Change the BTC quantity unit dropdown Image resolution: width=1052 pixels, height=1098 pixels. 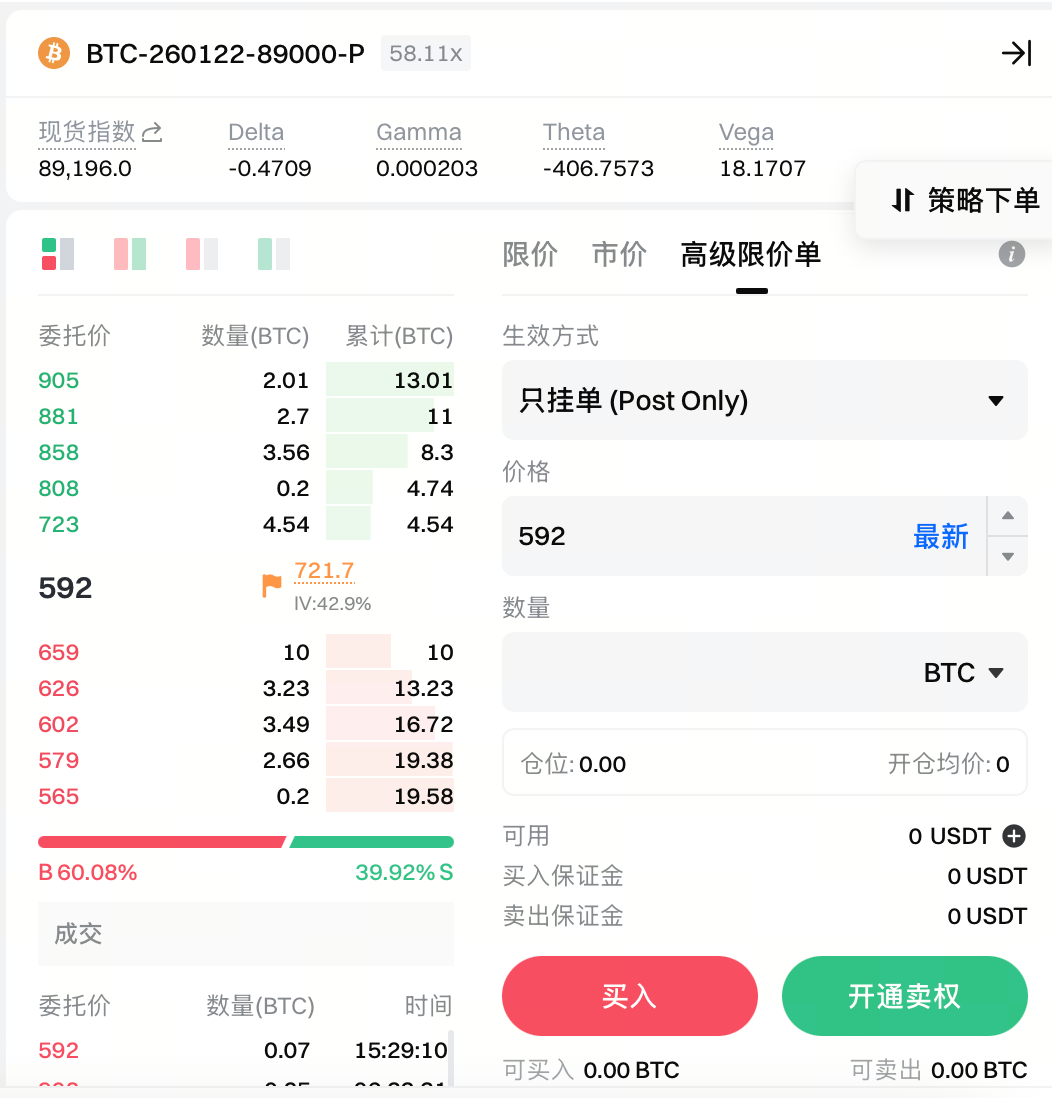click(x=963, y=673)
